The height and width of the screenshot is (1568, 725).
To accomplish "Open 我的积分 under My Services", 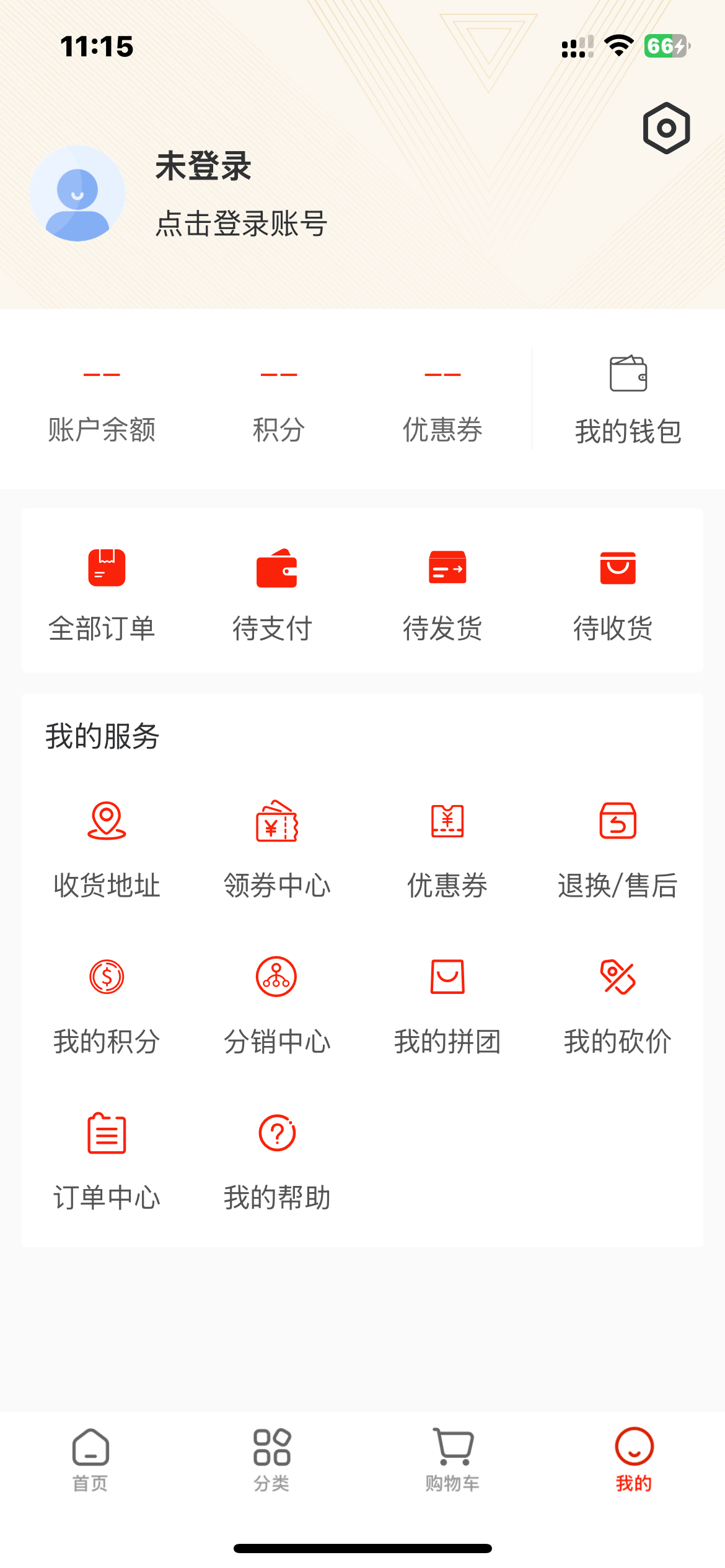I will click(107, 1006).
